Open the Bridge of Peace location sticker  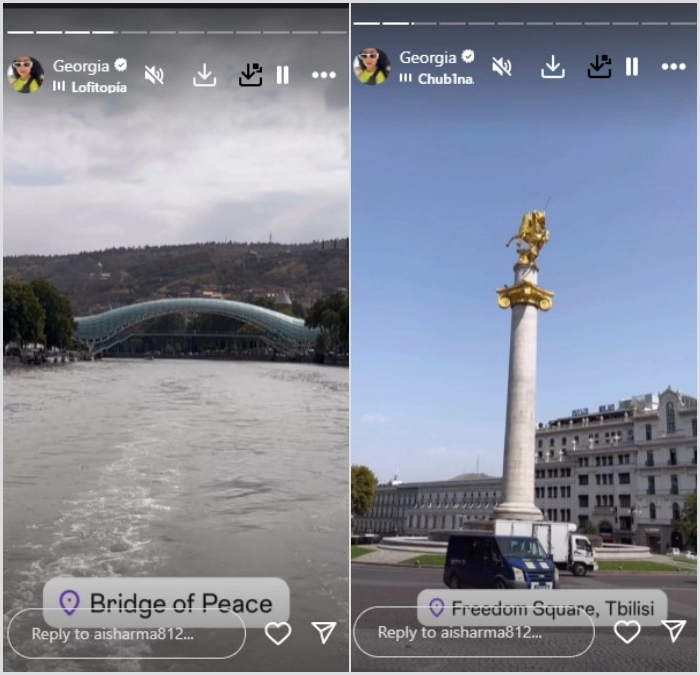pyautogui.click(x=166, y=602)
